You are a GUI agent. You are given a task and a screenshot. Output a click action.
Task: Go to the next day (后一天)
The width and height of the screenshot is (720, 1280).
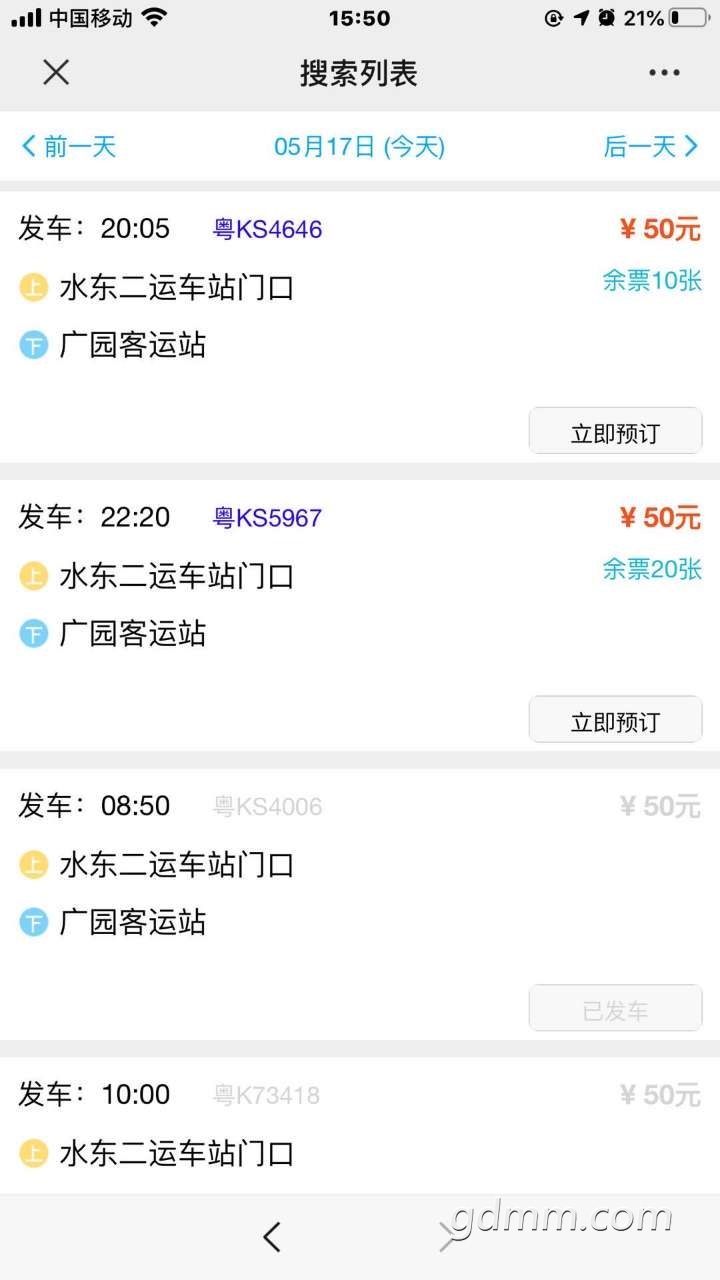pos(651,147)
